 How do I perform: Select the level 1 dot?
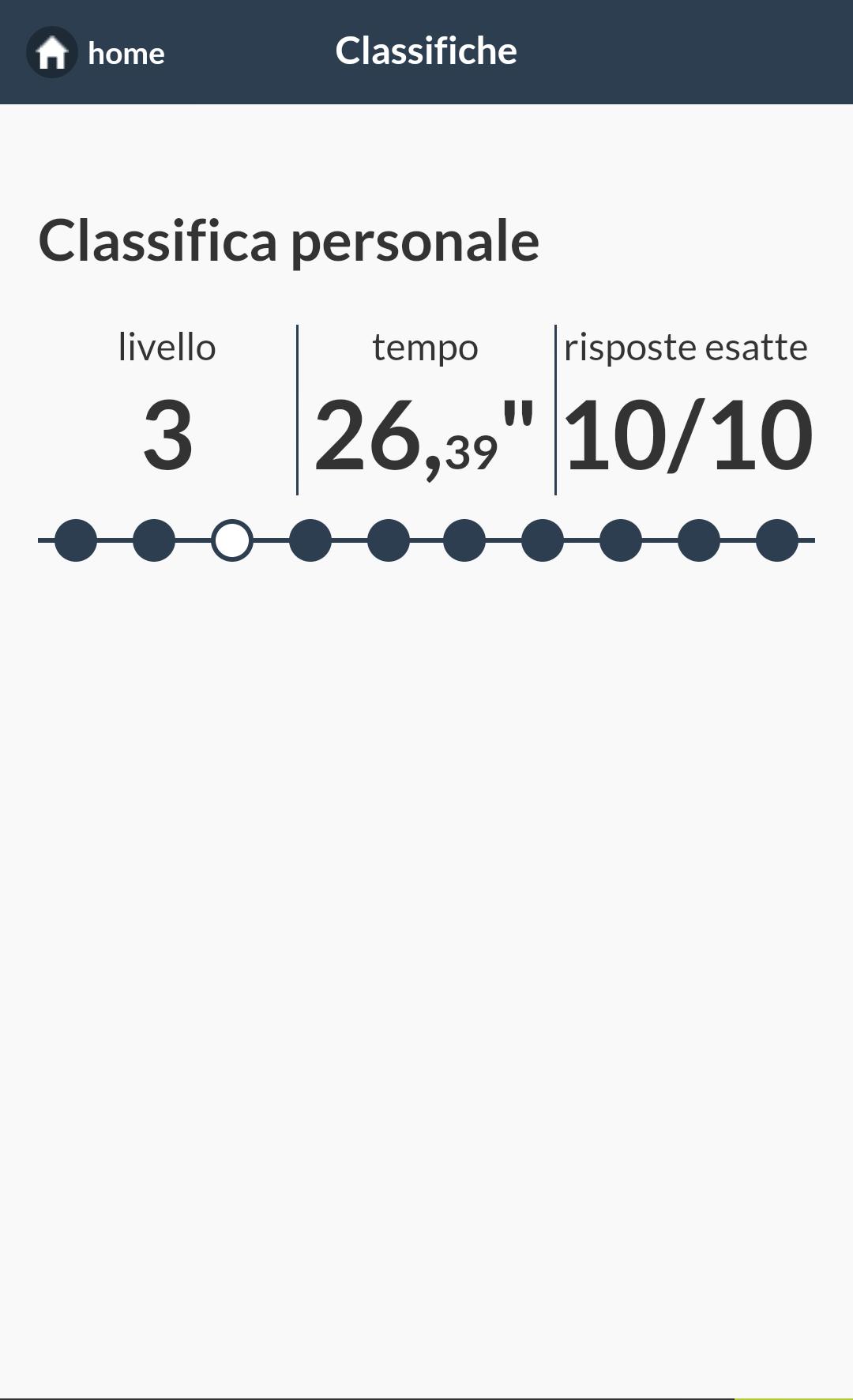[76, 540]
